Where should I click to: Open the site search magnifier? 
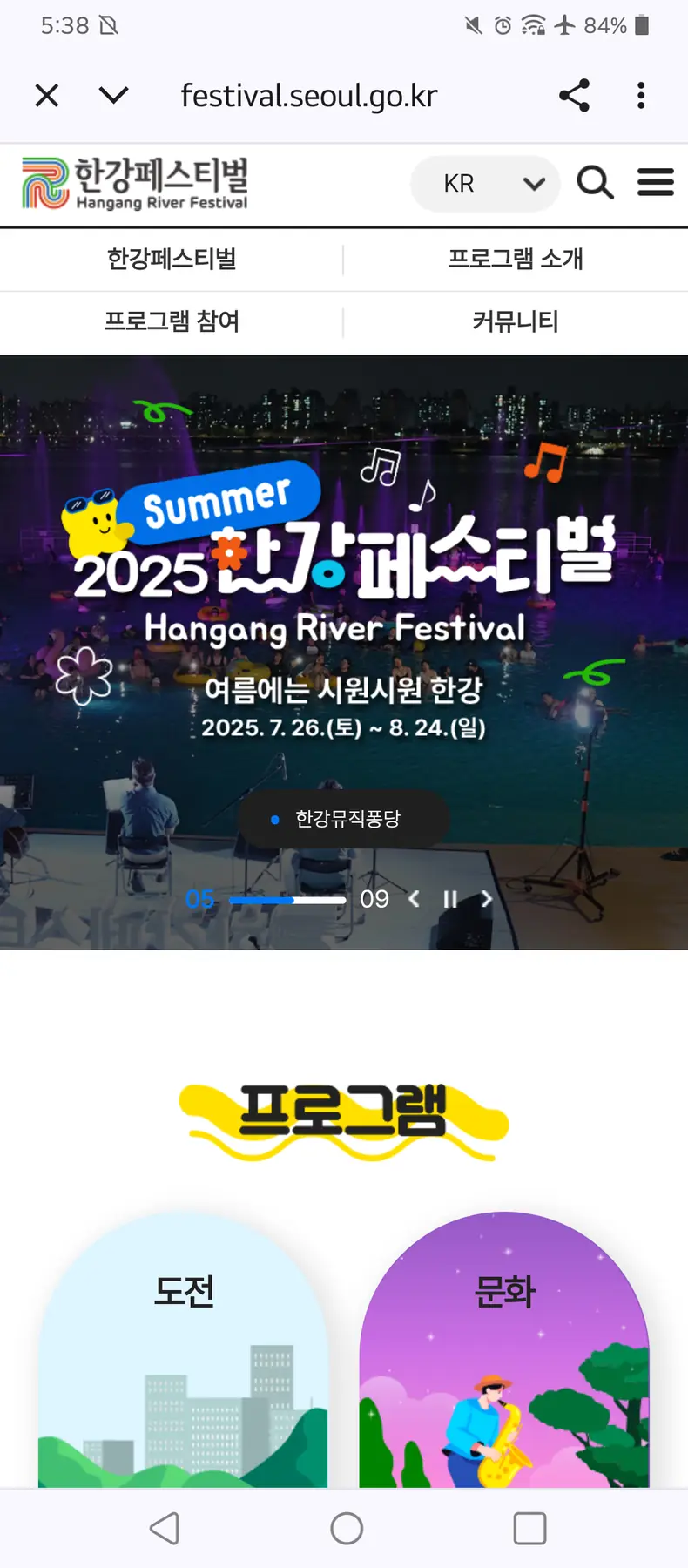[596, 184]
